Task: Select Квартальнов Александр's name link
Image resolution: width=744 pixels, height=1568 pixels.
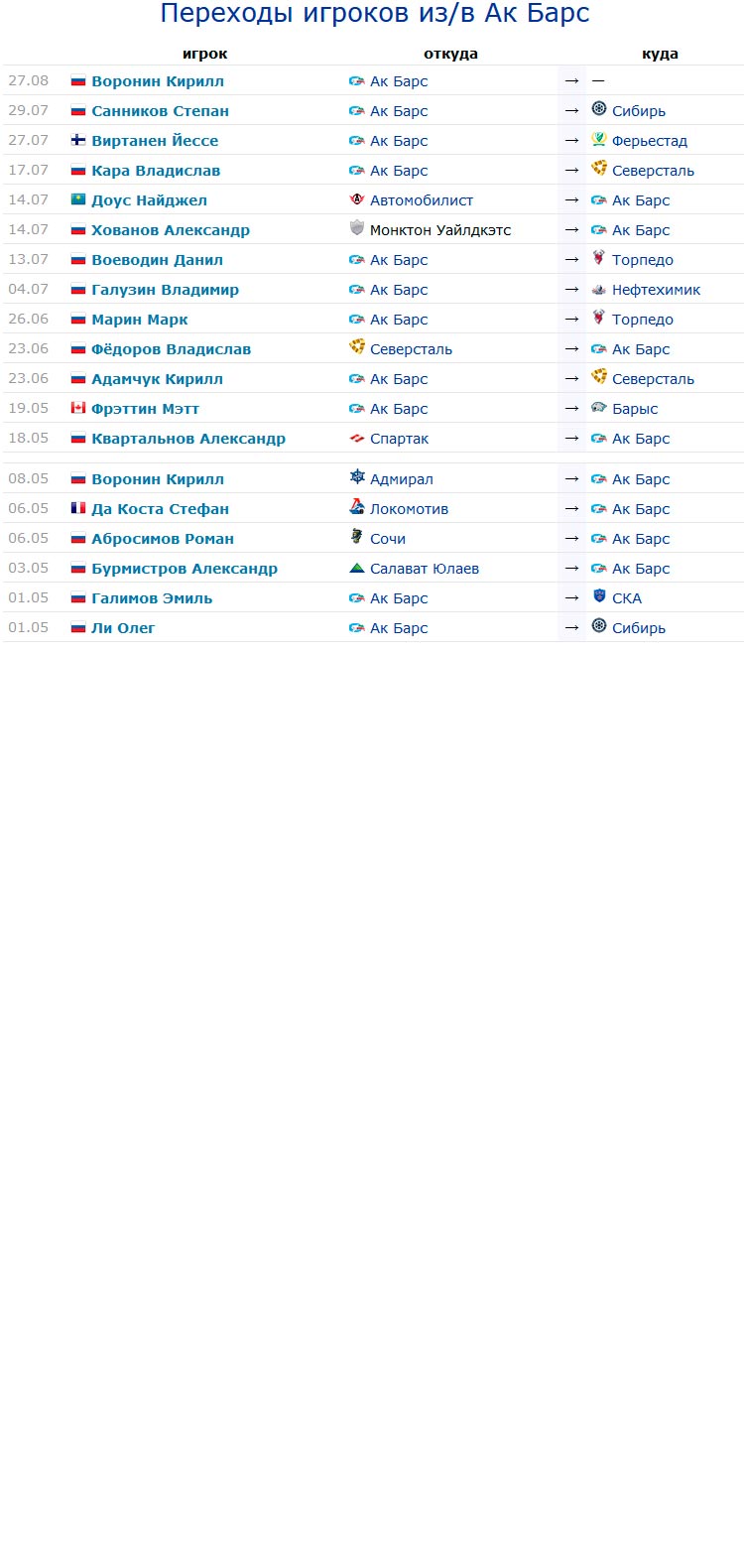Action: coord(188,439)
